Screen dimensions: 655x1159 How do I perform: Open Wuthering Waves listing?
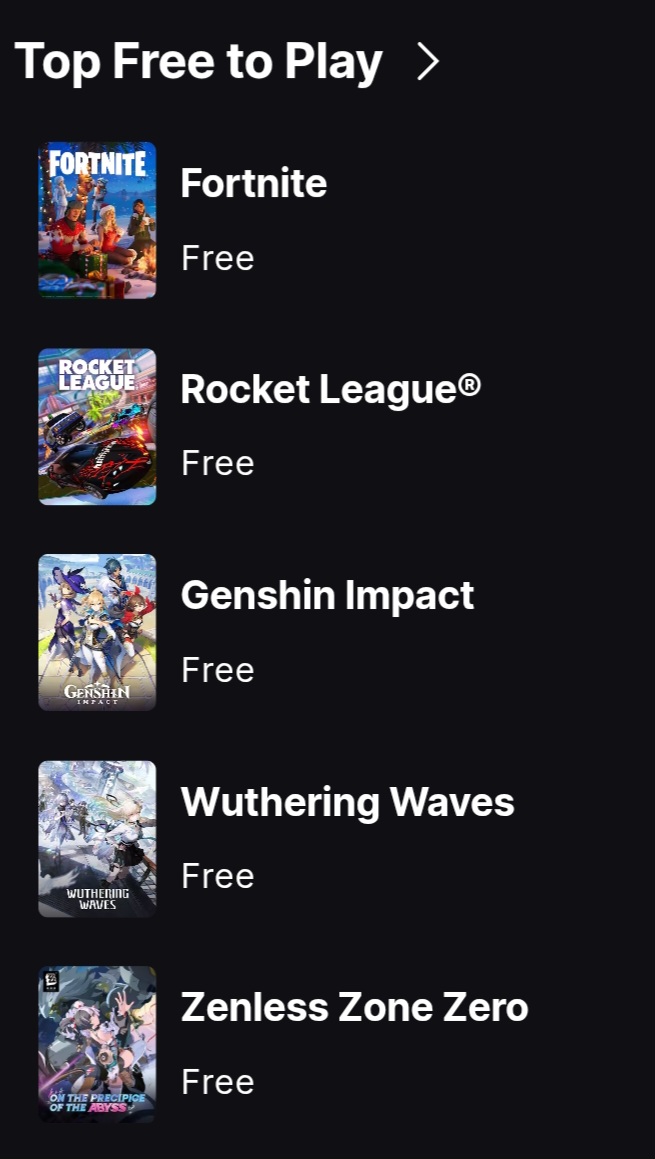[x=346, y=802]
